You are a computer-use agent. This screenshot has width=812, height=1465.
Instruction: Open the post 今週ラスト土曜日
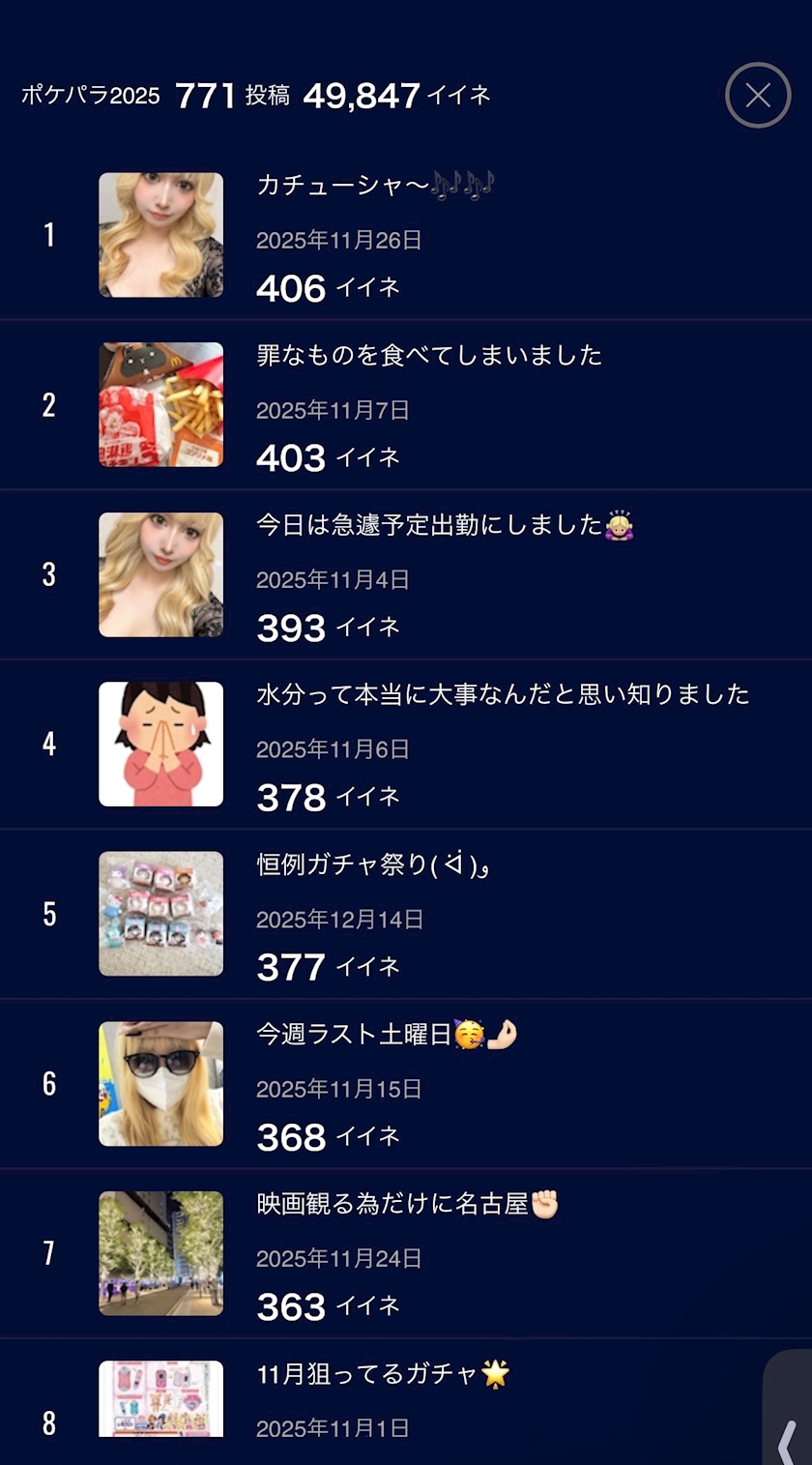click(x=406, y=1084)
